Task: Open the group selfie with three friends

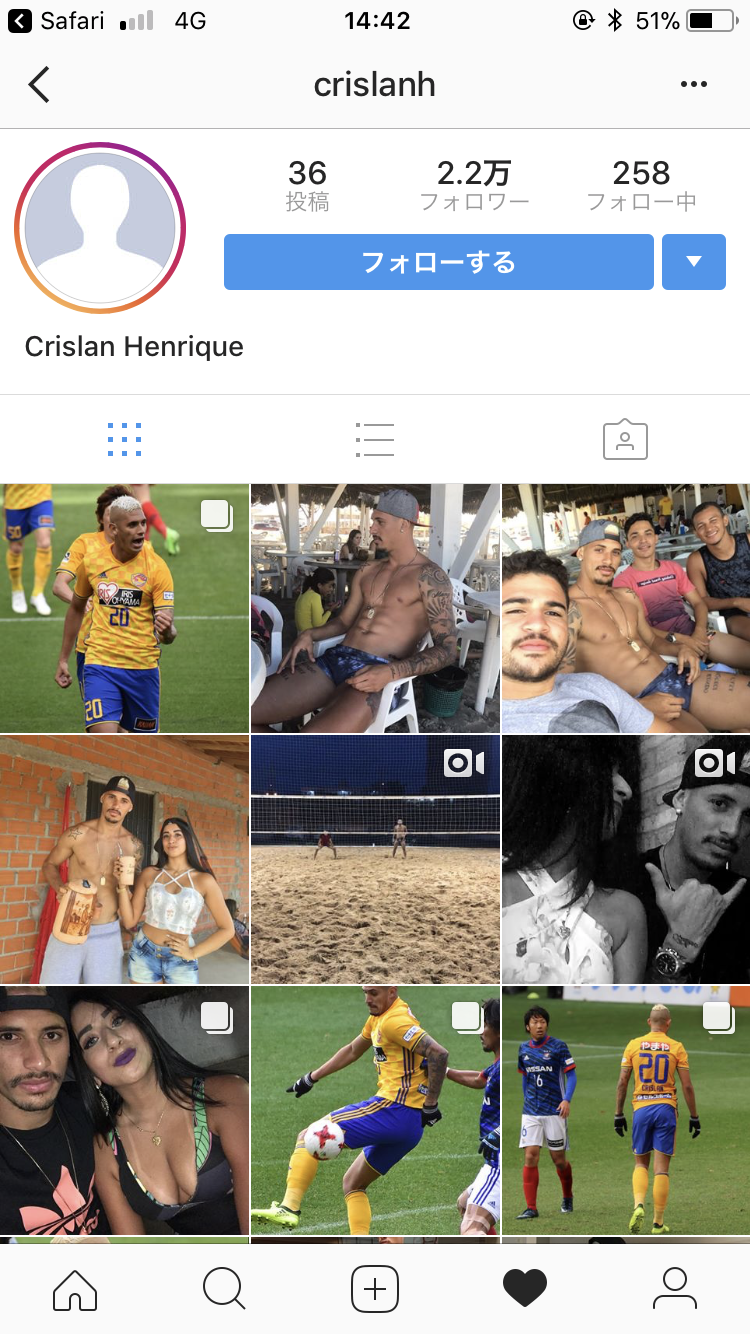Action: click(x=626, y=608)
